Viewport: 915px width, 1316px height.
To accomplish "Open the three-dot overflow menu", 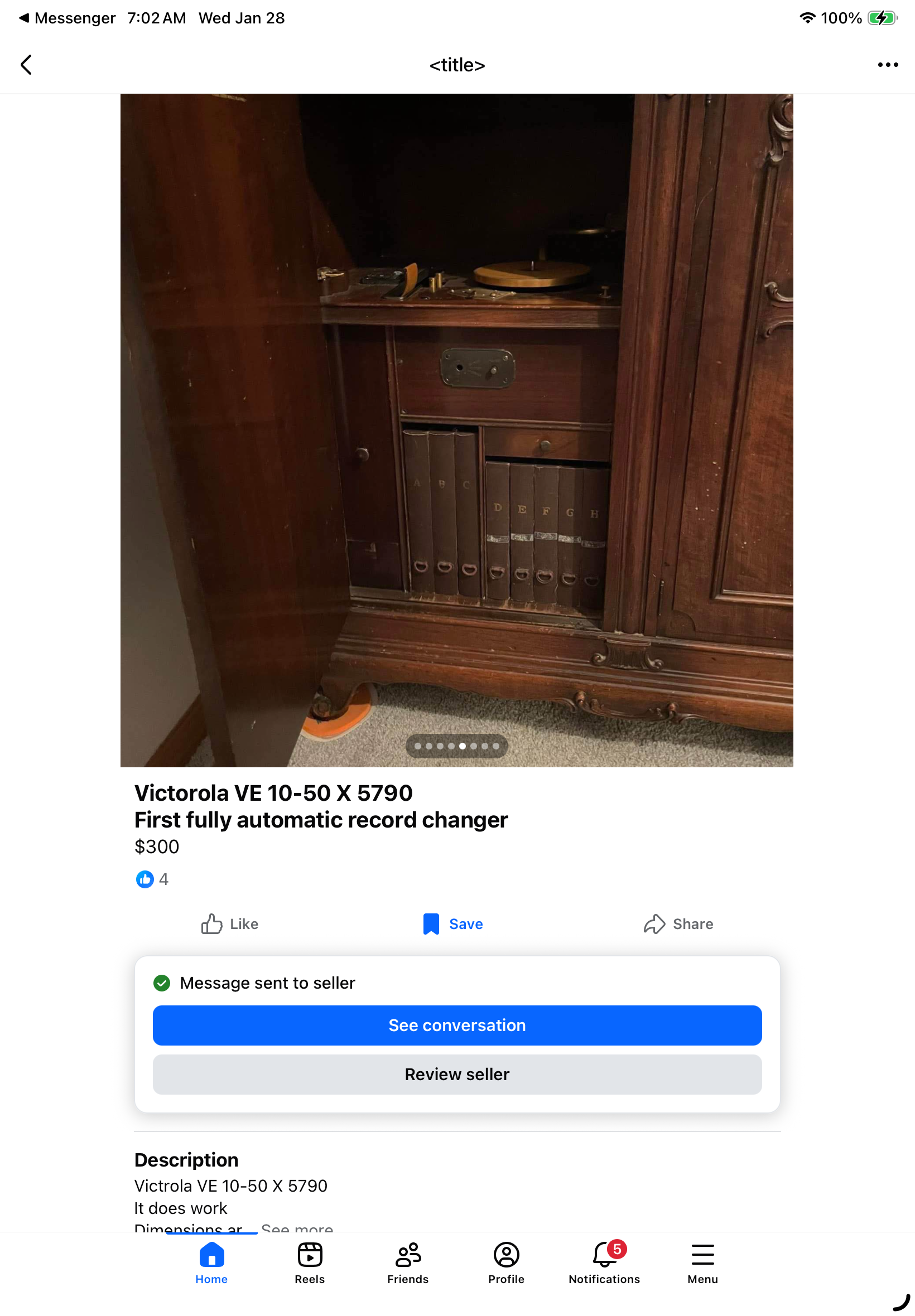I will coord(887,65).
